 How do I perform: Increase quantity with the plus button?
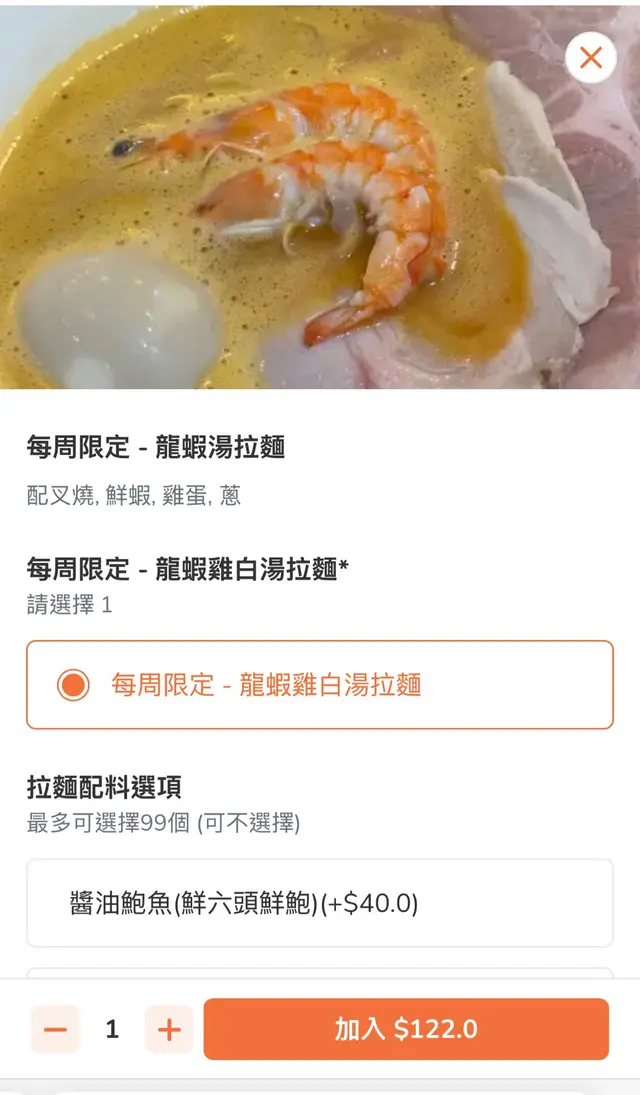pos(169,1029)
